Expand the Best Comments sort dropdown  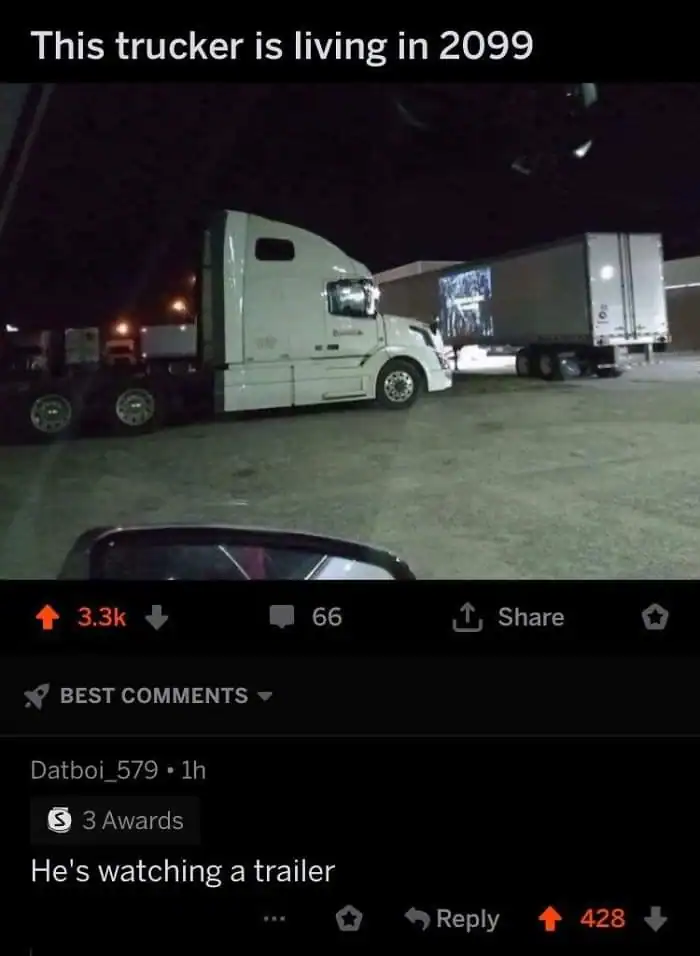(x=148, y=696)
